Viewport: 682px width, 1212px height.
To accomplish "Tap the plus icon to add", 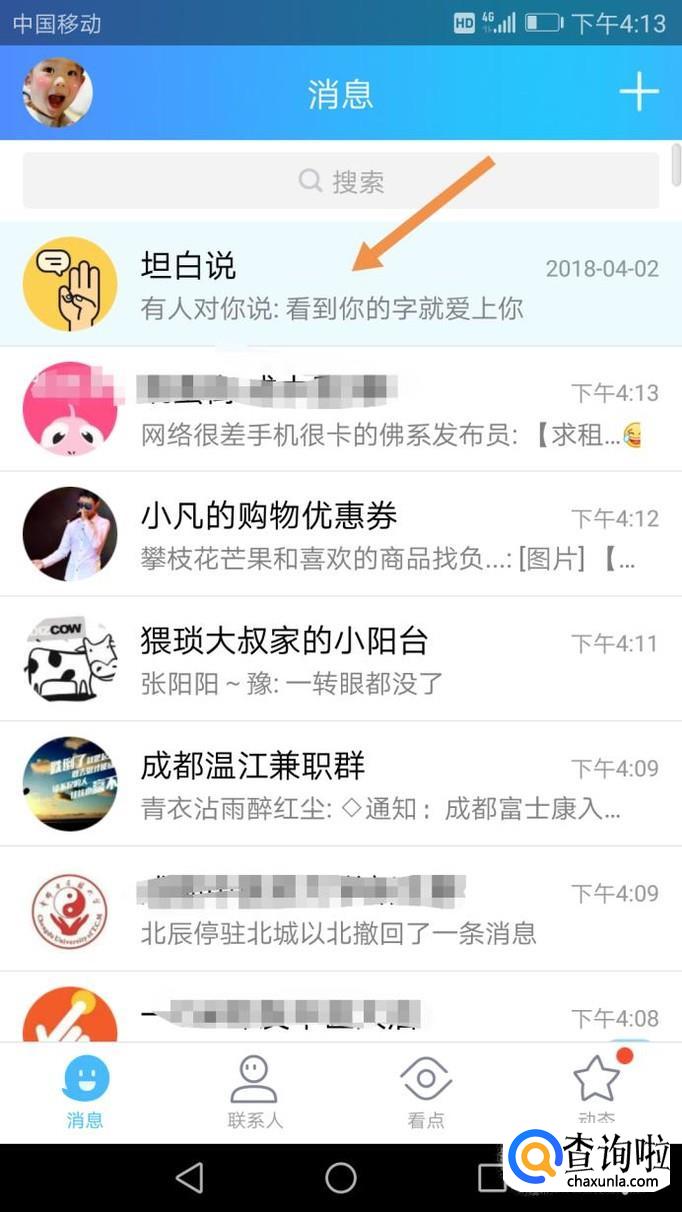I will tap(639, 93).
